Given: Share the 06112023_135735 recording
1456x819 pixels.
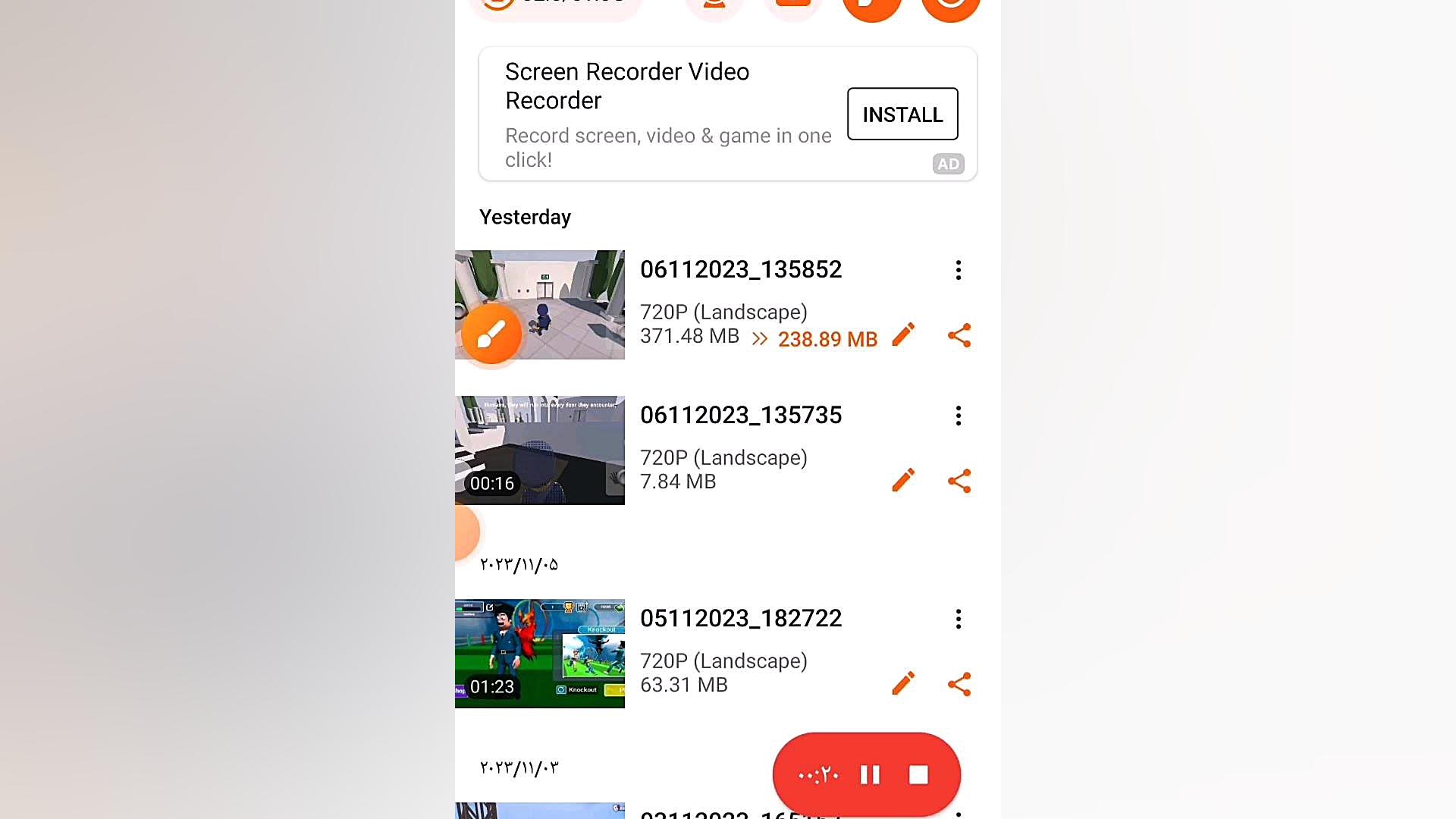Looking at the screenshot, I should [x=959, y=481].
